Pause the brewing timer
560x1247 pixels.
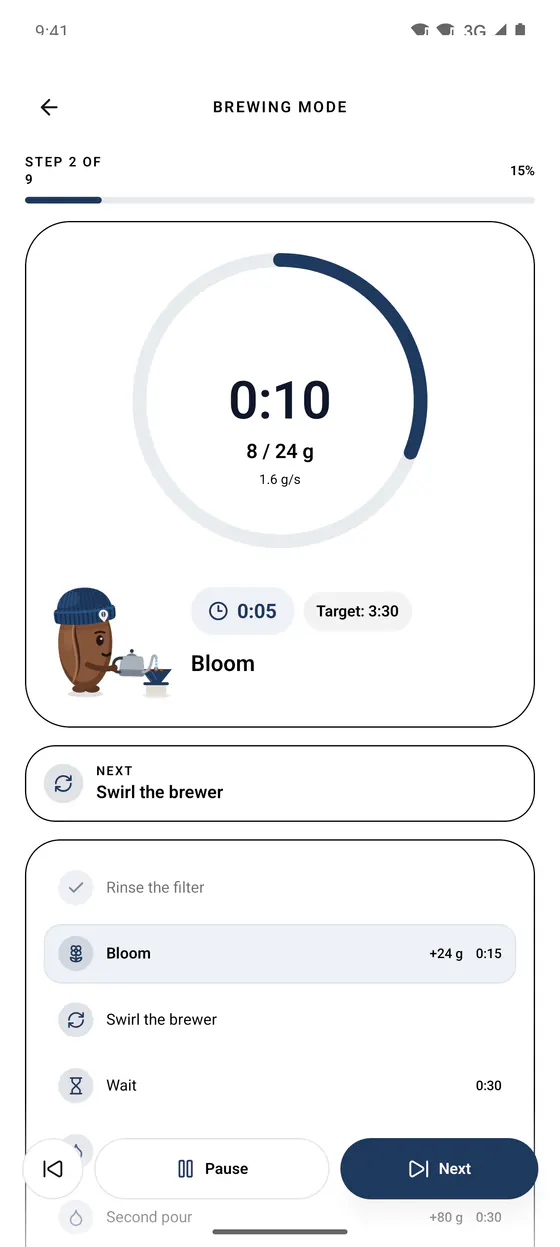[x=212, y=1168]
